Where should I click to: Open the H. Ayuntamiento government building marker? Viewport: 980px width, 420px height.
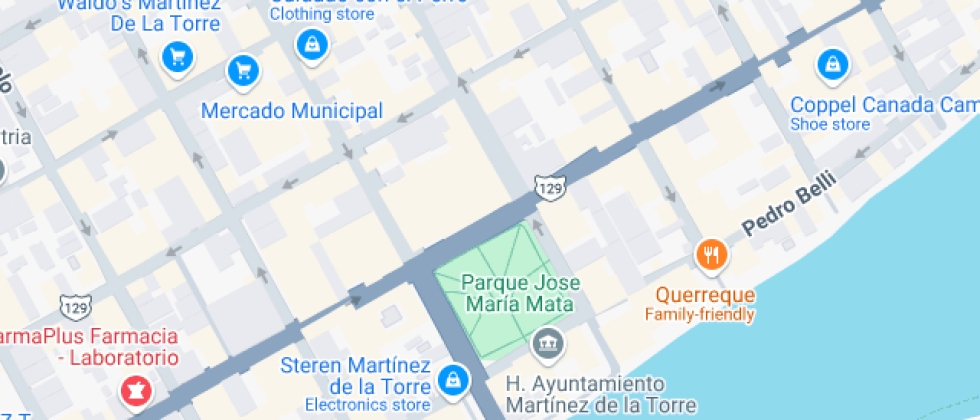pyautogui.click(x=547, y=345)
